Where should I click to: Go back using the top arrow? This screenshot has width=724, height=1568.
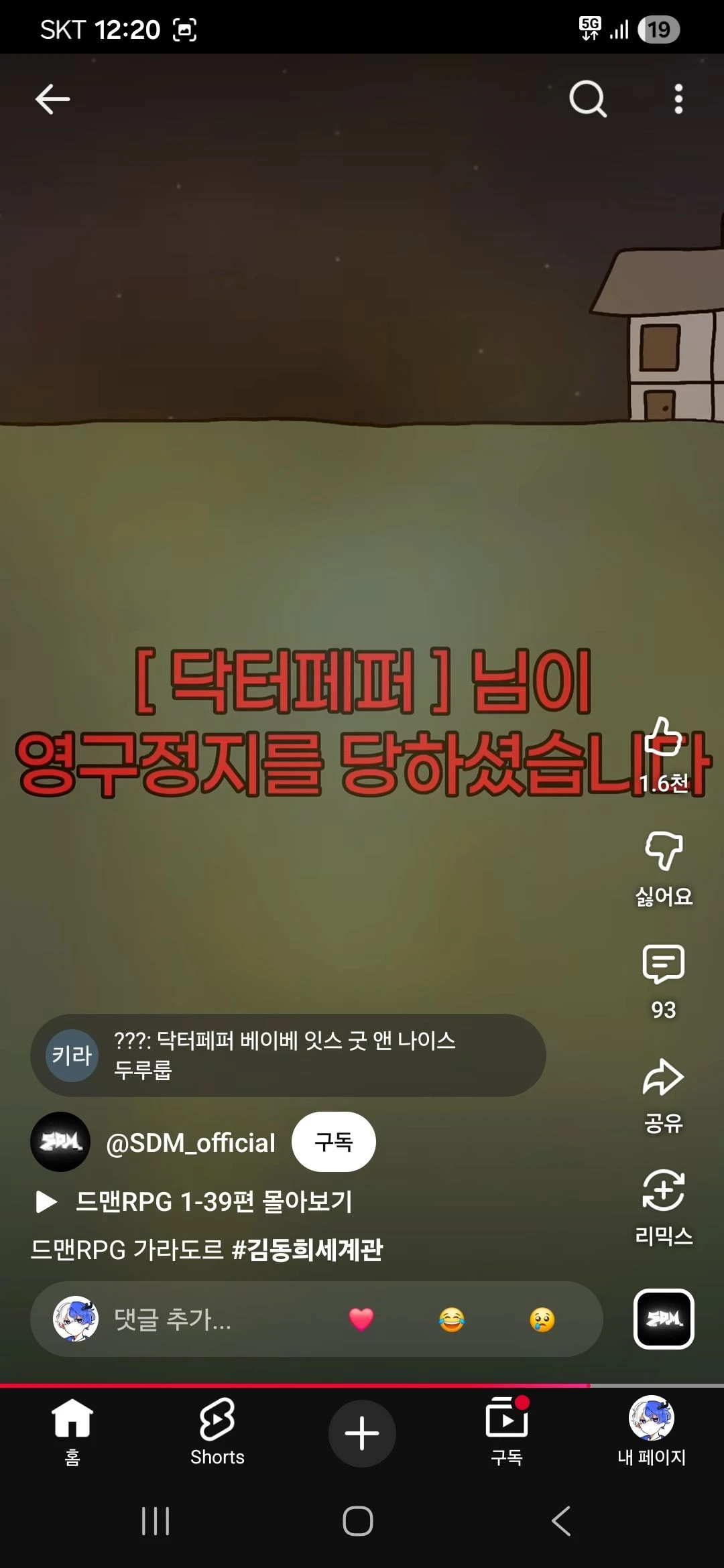(x=52, y=99)
